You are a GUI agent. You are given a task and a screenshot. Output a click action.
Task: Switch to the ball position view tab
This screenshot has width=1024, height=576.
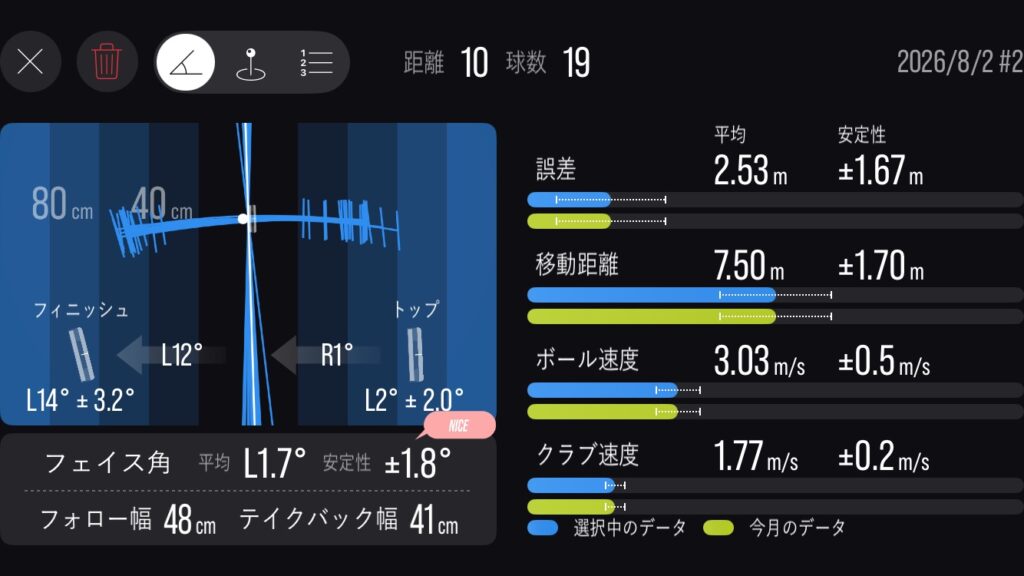tap(251, 63)
